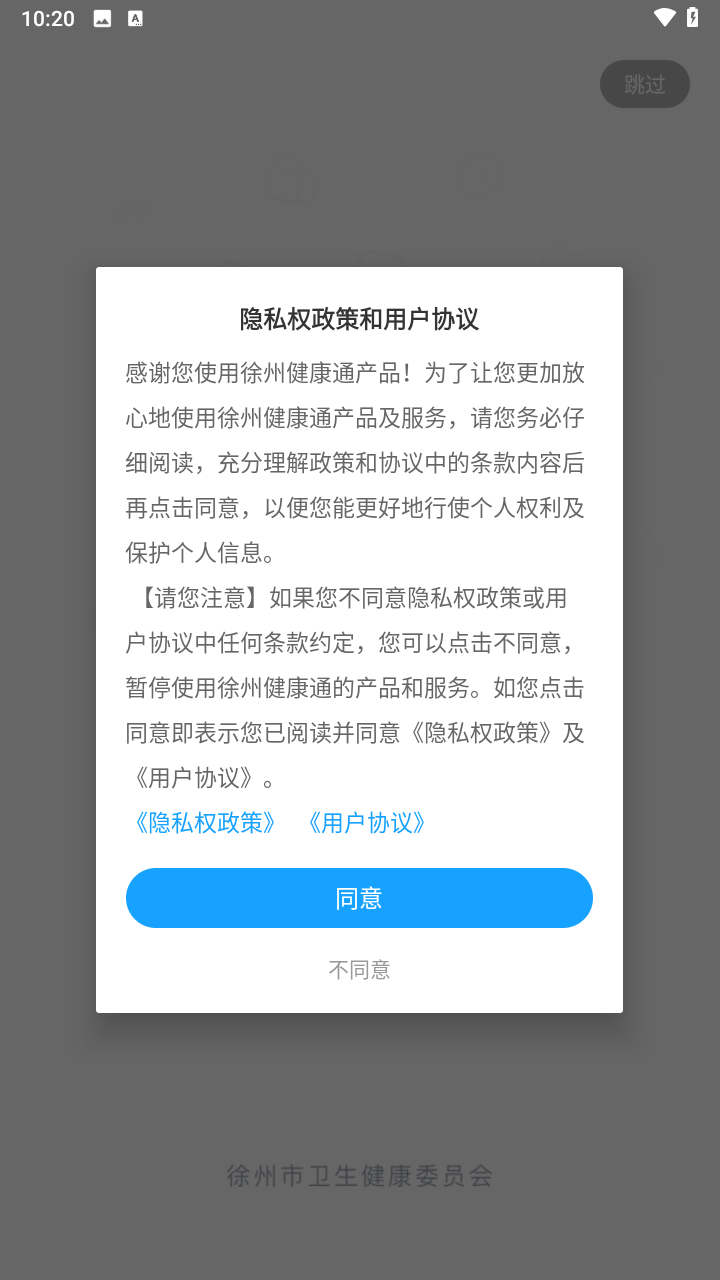The height and width of the screenshot is (1280, 720).
Task: Tap the blue 同意 agree button
Action: tap(359, 898)
